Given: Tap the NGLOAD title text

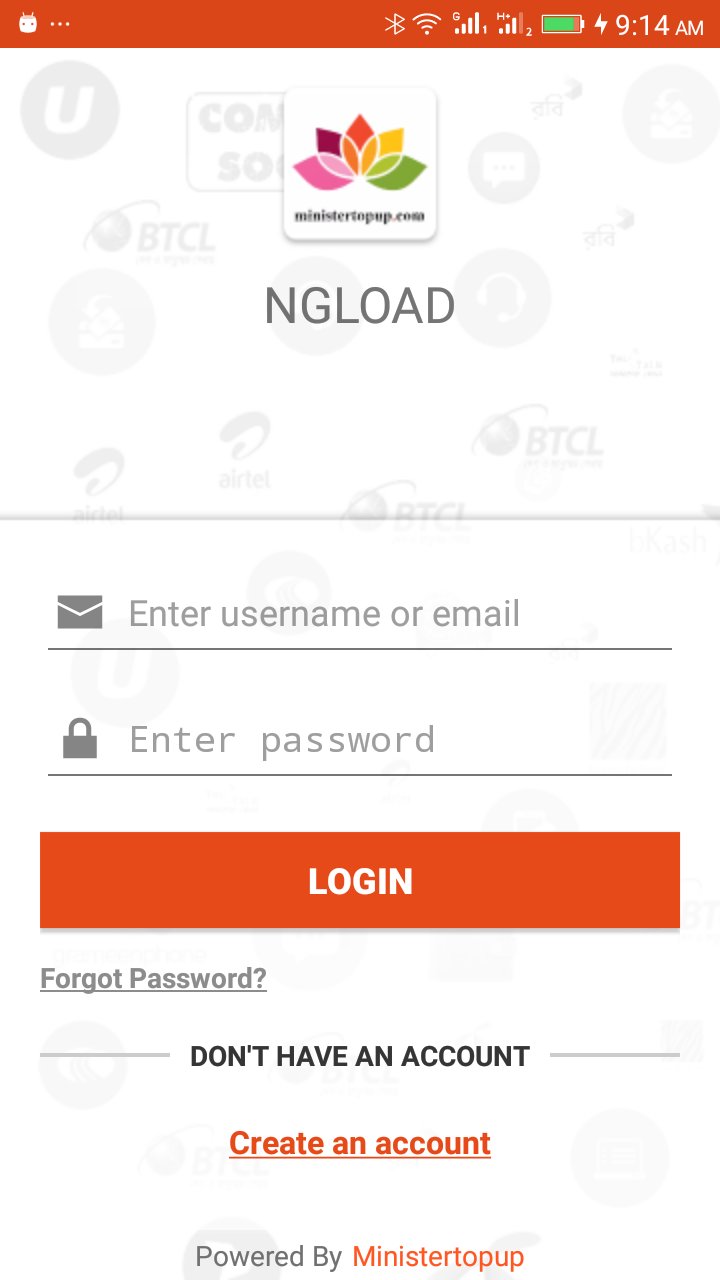Looking at the screenshot, I should click(x=360, y=304).
